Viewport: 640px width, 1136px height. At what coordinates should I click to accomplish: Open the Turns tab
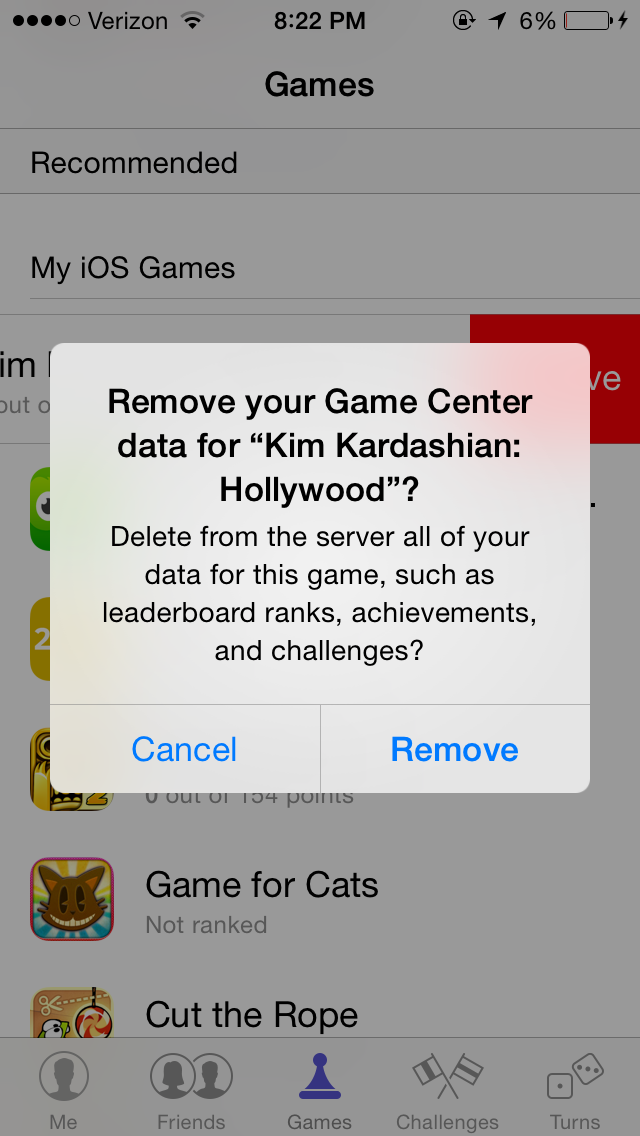(x=575, y=1090)
